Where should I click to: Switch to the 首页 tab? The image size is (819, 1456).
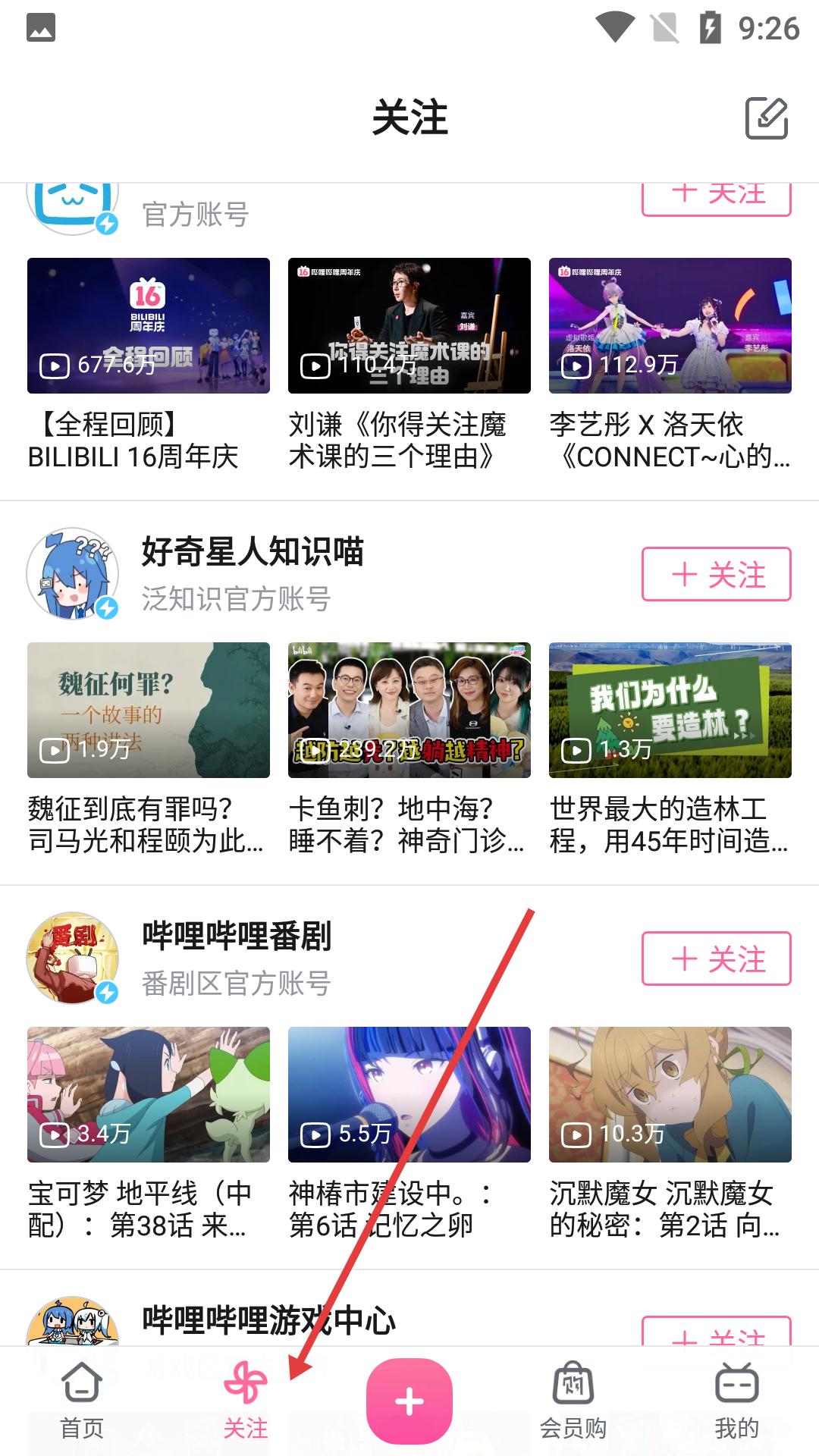coord(82,1401)
